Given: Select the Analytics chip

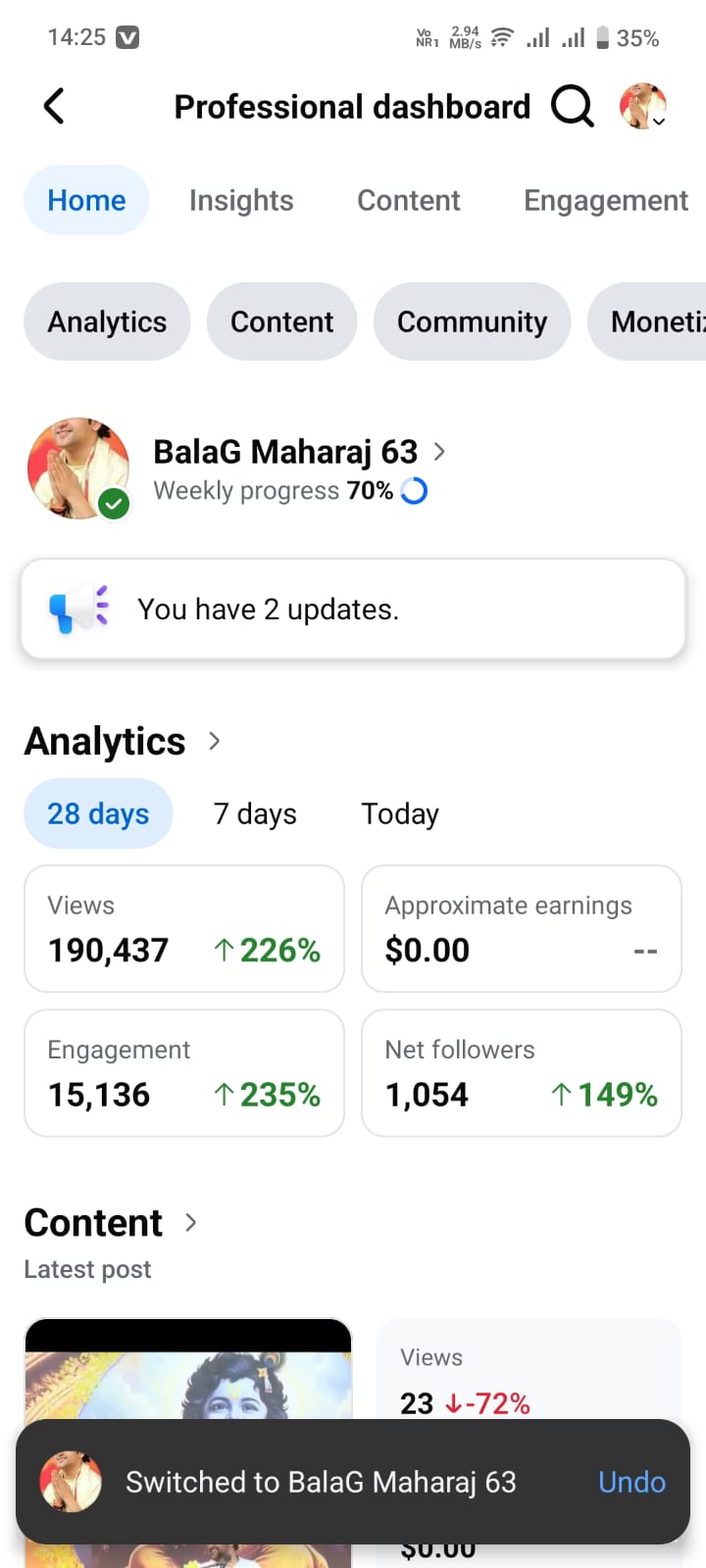Looking at the screenshot, I should coord(107,321).
